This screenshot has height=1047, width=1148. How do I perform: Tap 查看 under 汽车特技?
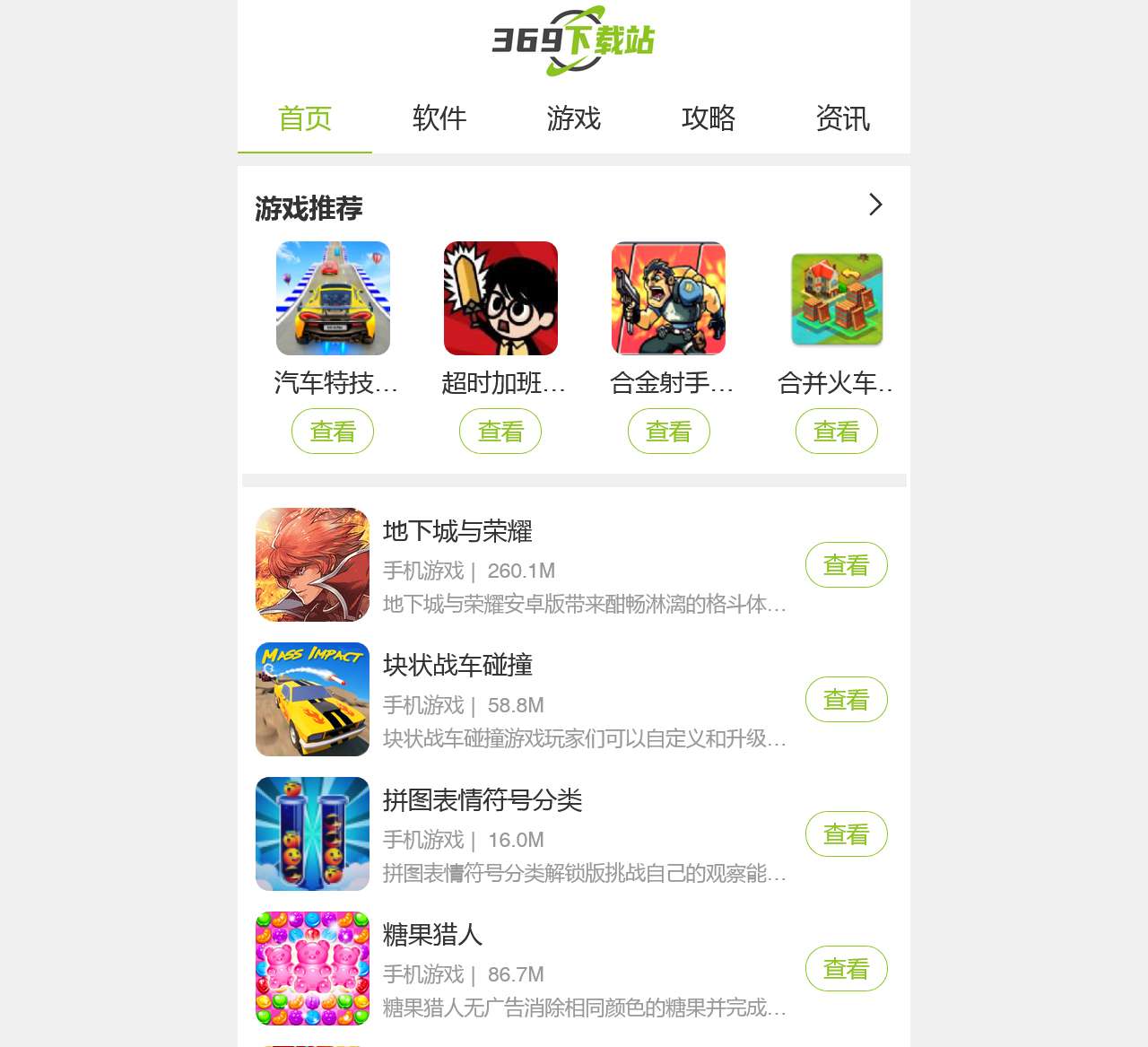333,432
